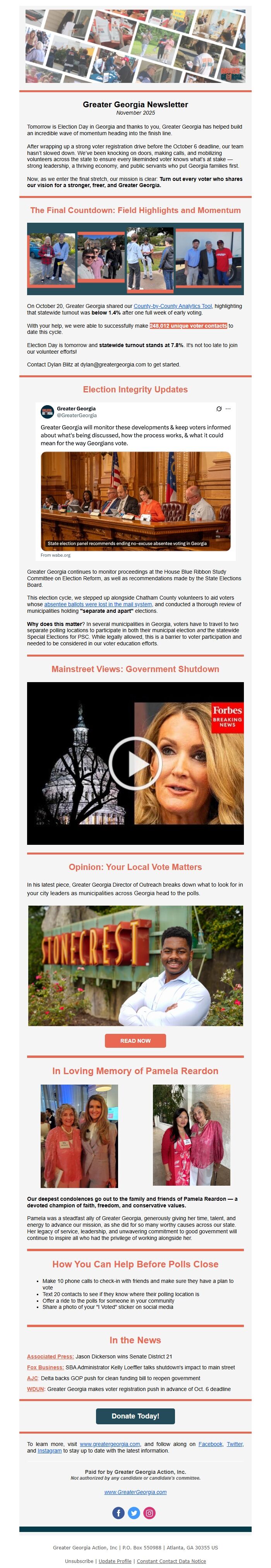
Task: Tap the READ NOW button
Action: point(135,1041)
